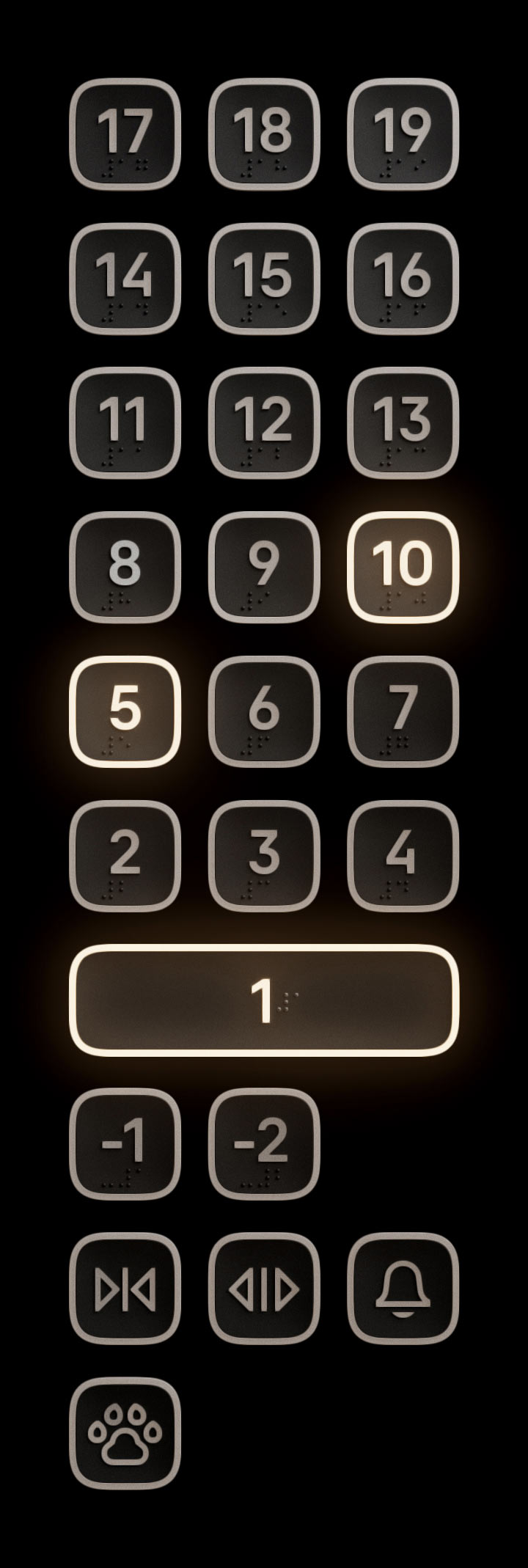Select floor 7
The image size is (528, 1568).
(x=403, y=711)
